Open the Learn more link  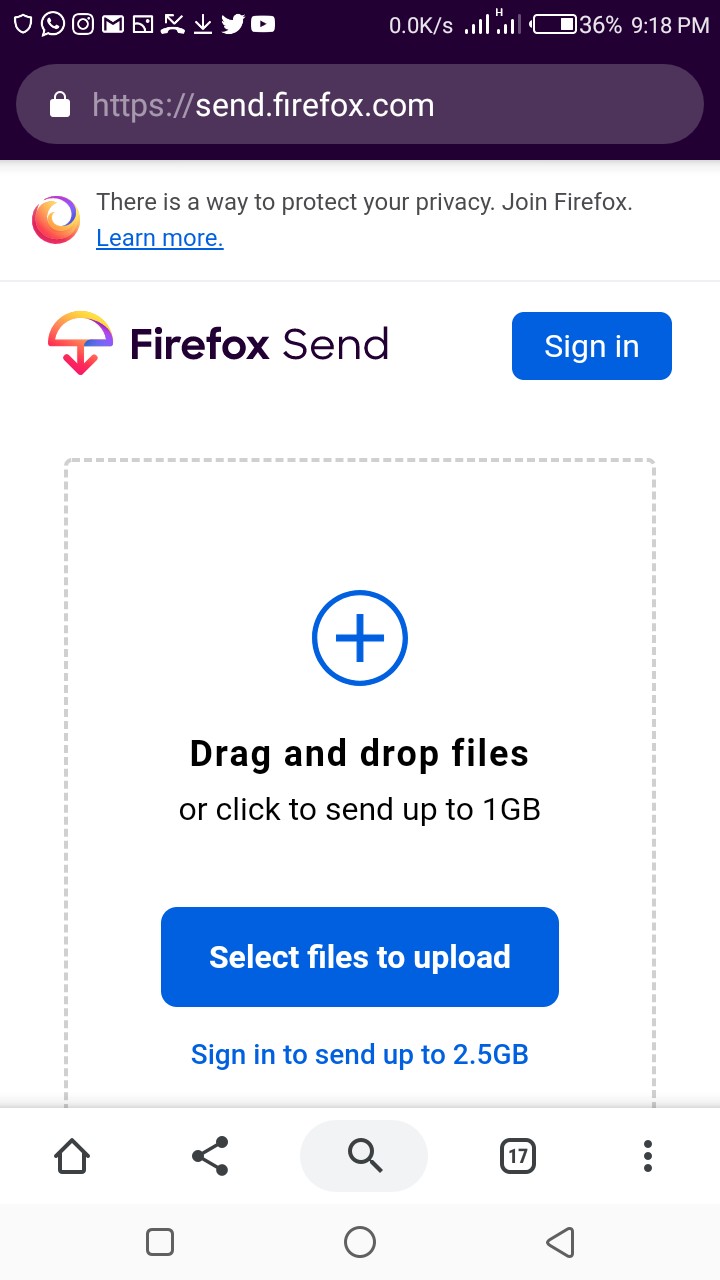pyautogui.click(x=159, y=238)
